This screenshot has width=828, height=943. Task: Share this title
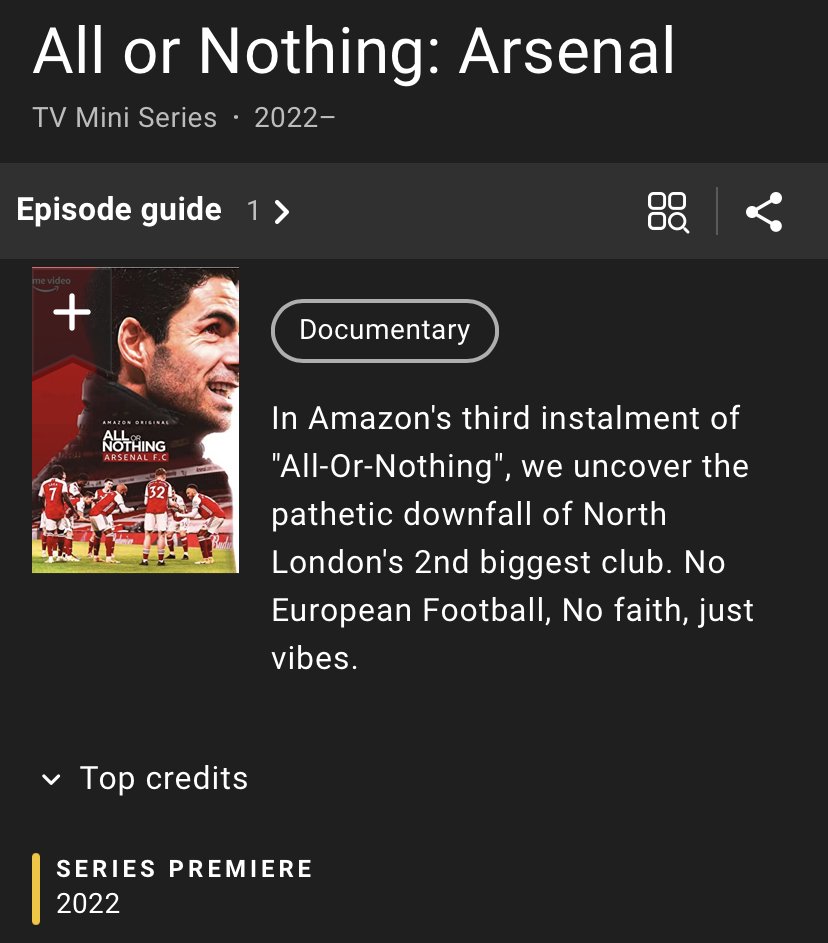click(x=764, y=211)
